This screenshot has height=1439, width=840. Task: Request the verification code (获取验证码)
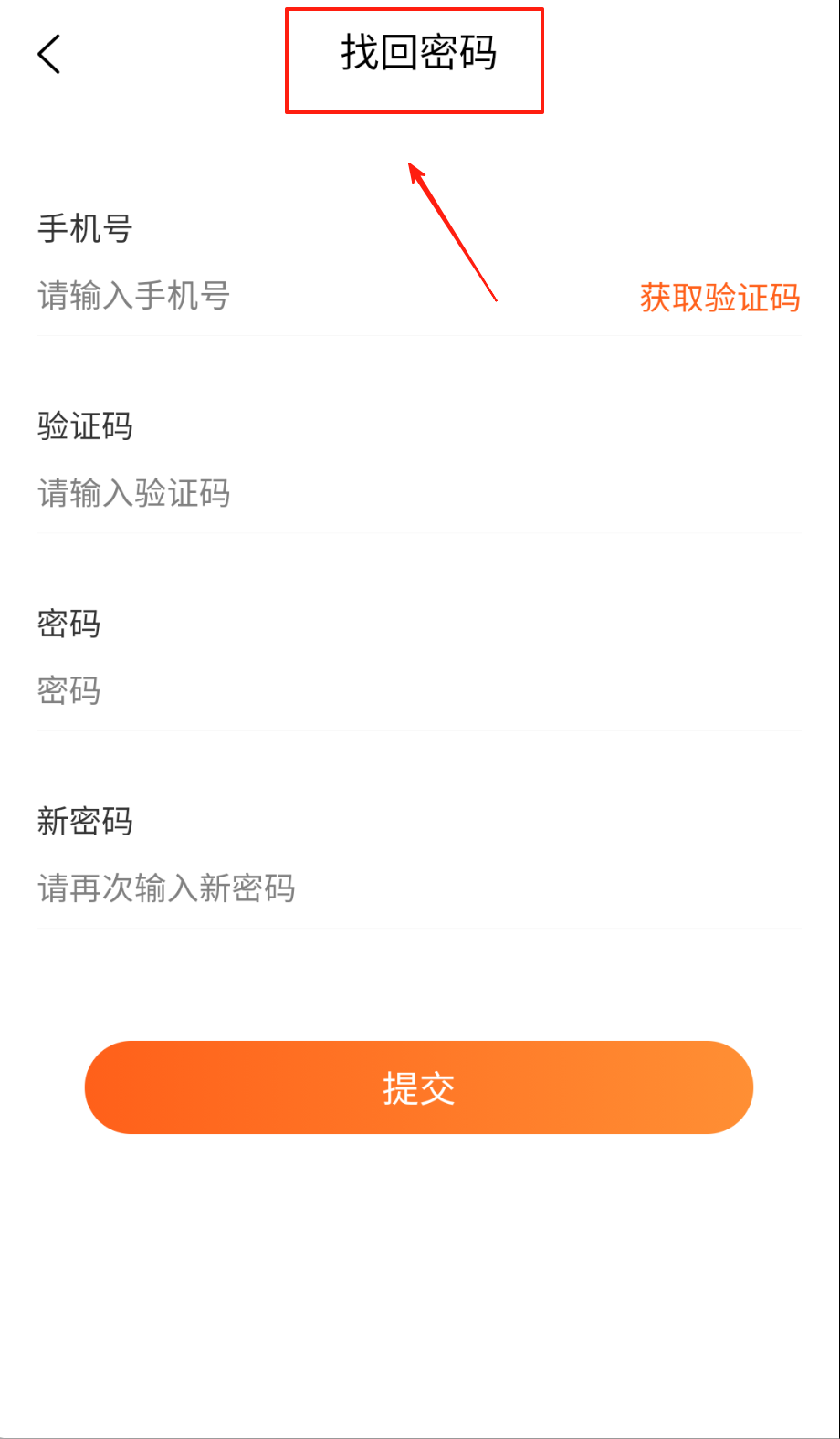pos(719,298)
